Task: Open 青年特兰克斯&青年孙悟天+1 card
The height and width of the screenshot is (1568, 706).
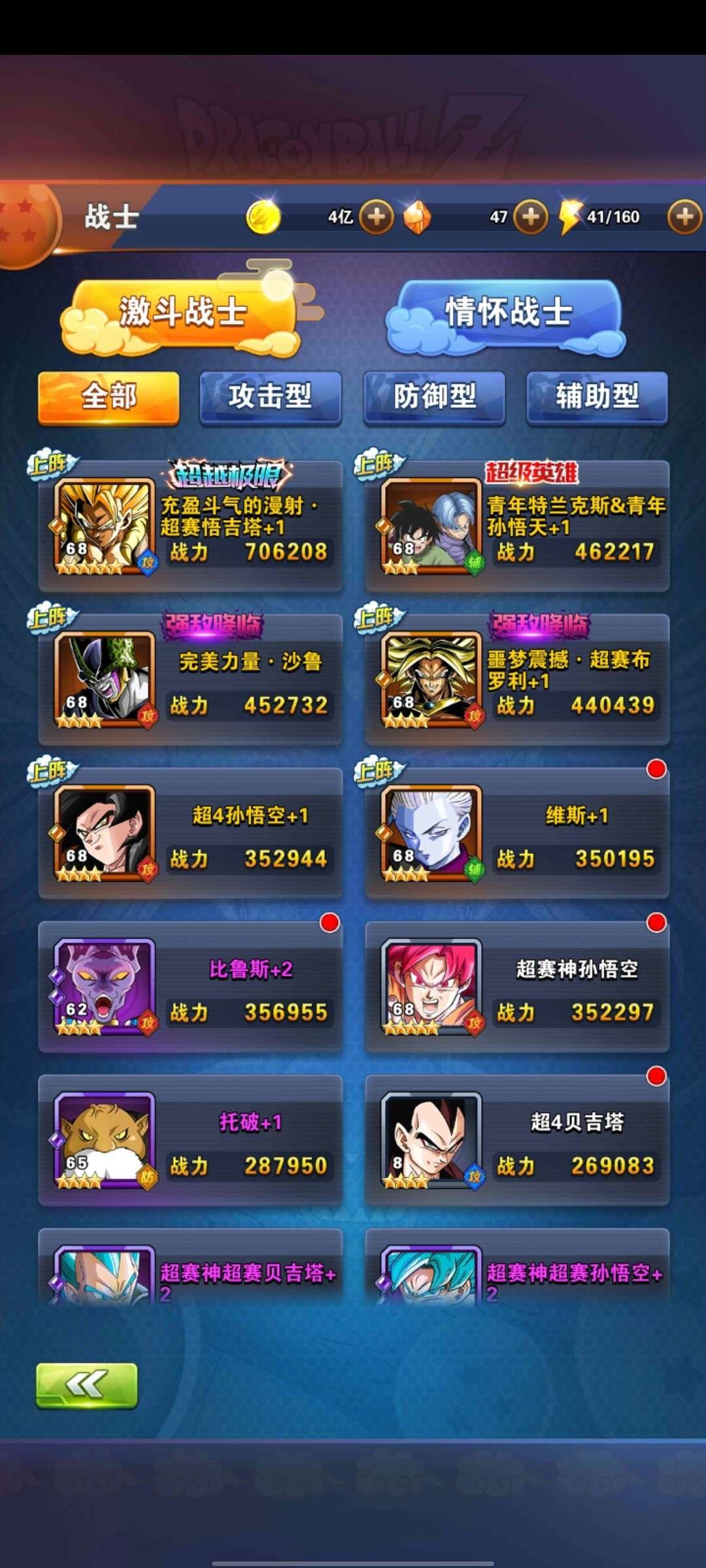Action: [516, 527]
